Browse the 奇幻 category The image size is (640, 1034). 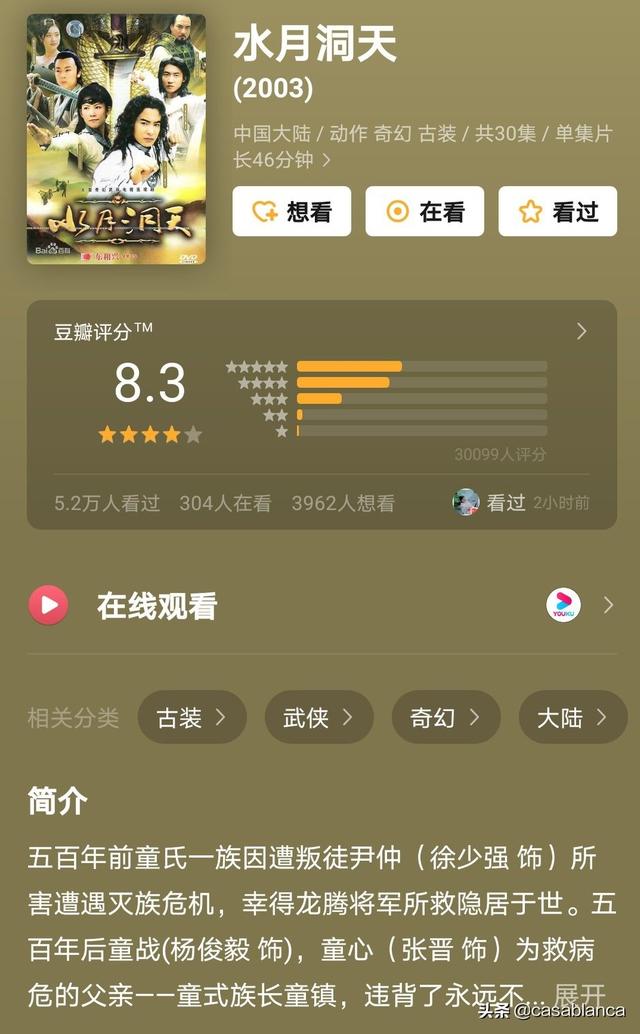click(446, 717)
